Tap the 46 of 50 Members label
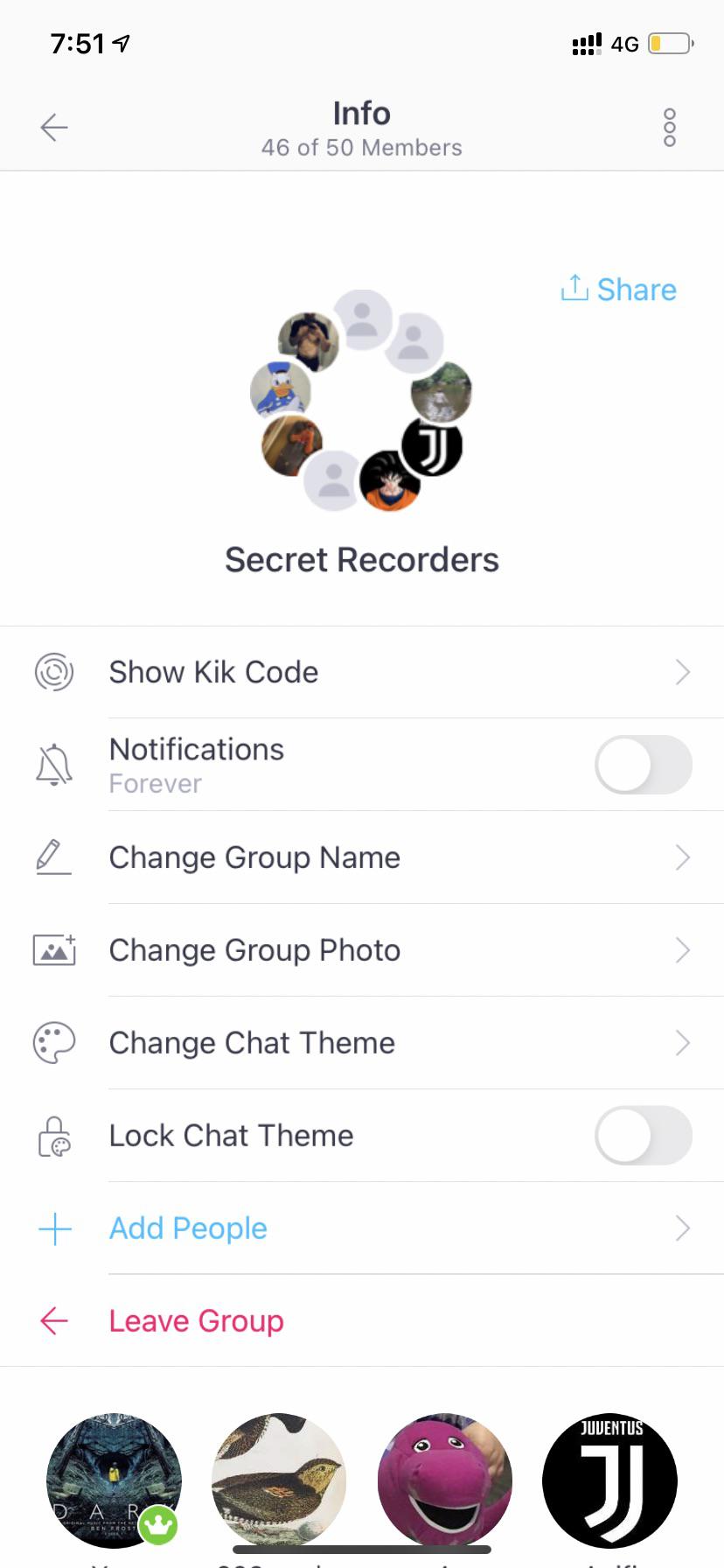Image resolution: width=724 pixels, height=1568 pixels. coord(361,147)
